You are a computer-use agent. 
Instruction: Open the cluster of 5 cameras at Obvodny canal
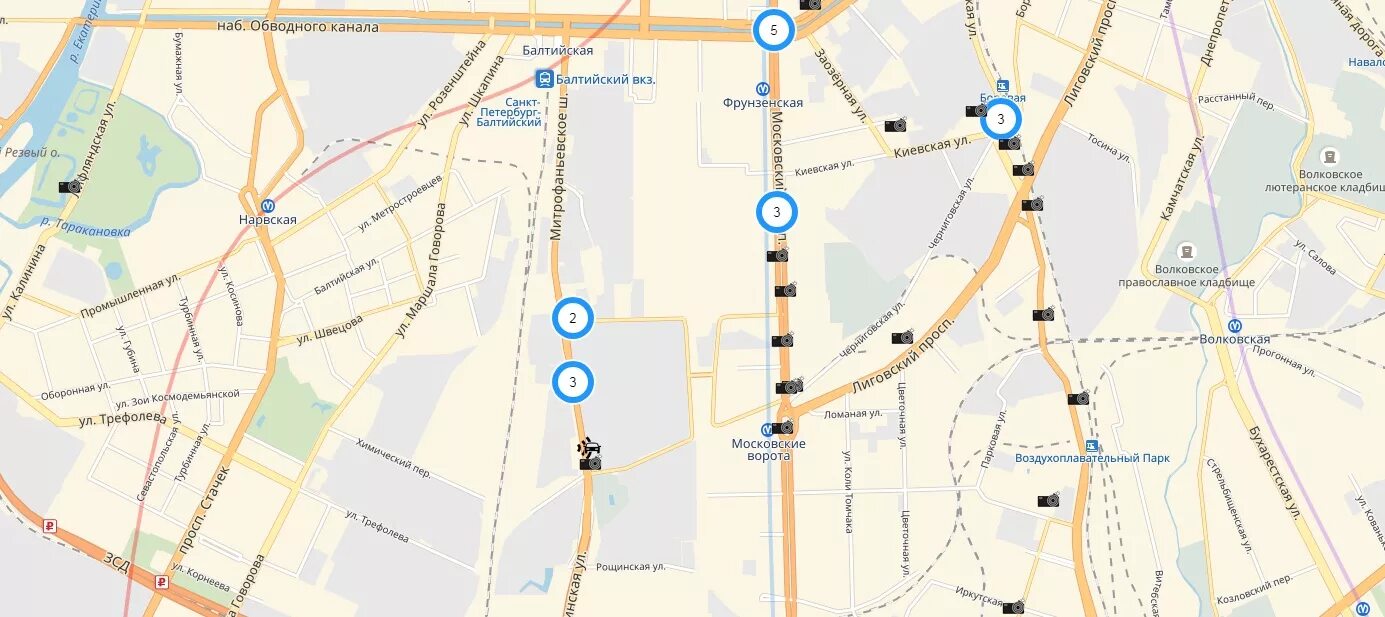pos(773,30)
